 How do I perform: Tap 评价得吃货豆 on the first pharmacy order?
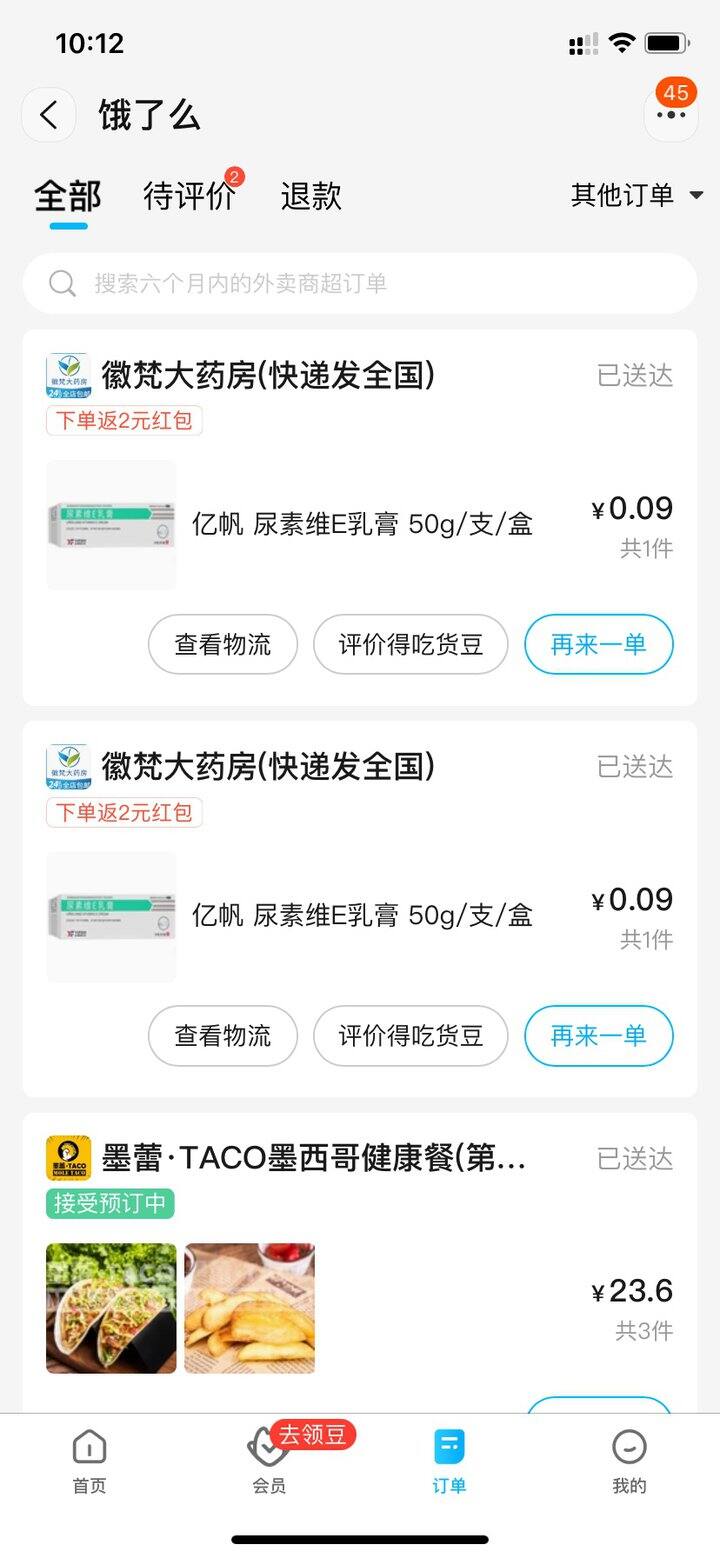[x=411, y=644]
